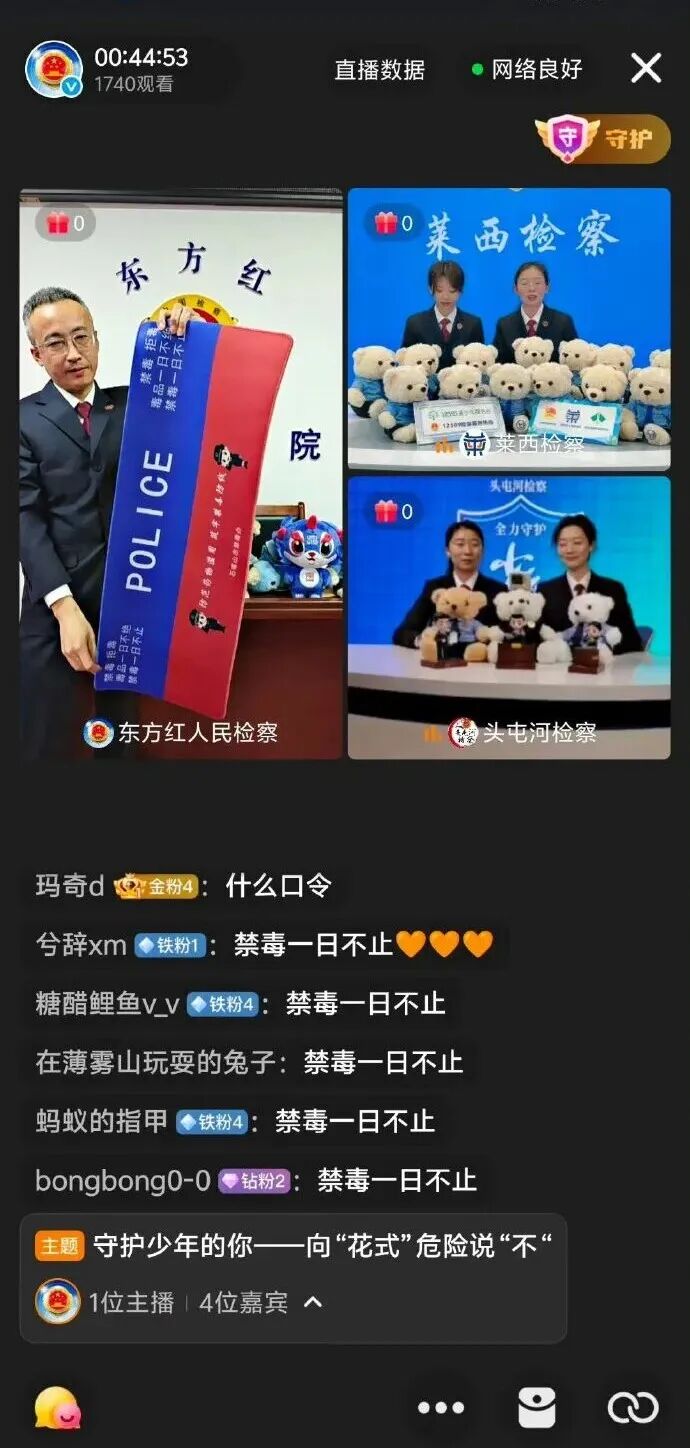Open the box icon beside more menu
This screenshot has width=690, height=1448.
pyautogui.click(x=537, y=1408)
